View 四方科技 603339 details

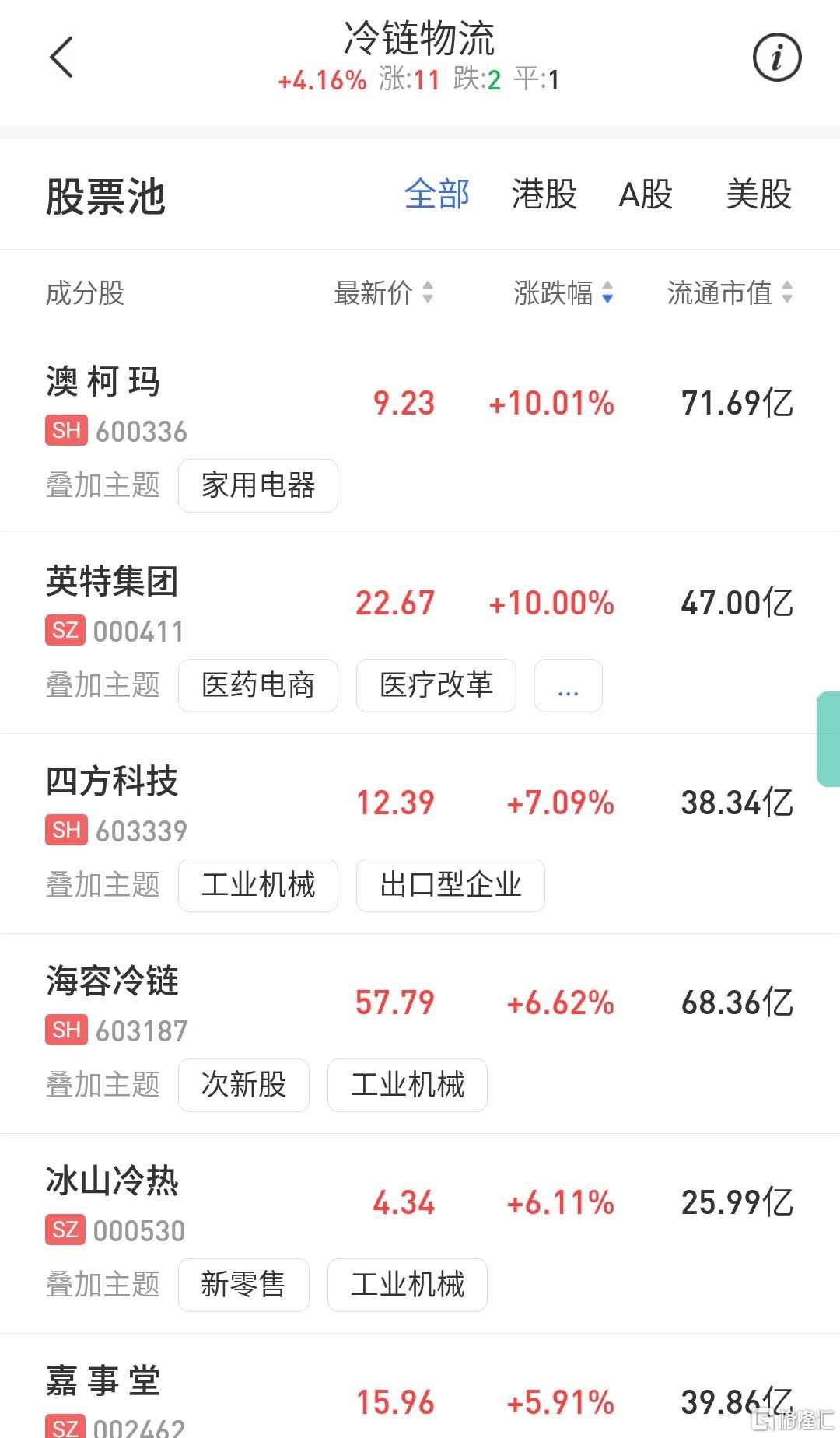(x=420, y=803)
